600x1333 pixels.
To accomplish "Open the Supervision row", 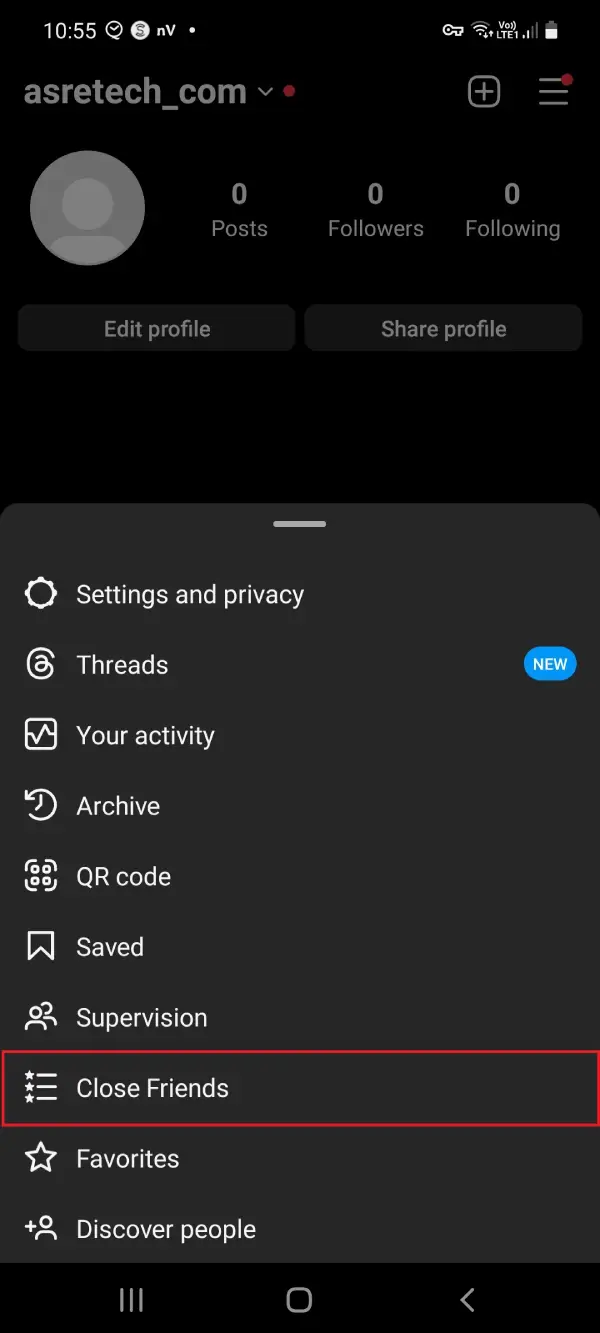I will point(141,1018).
